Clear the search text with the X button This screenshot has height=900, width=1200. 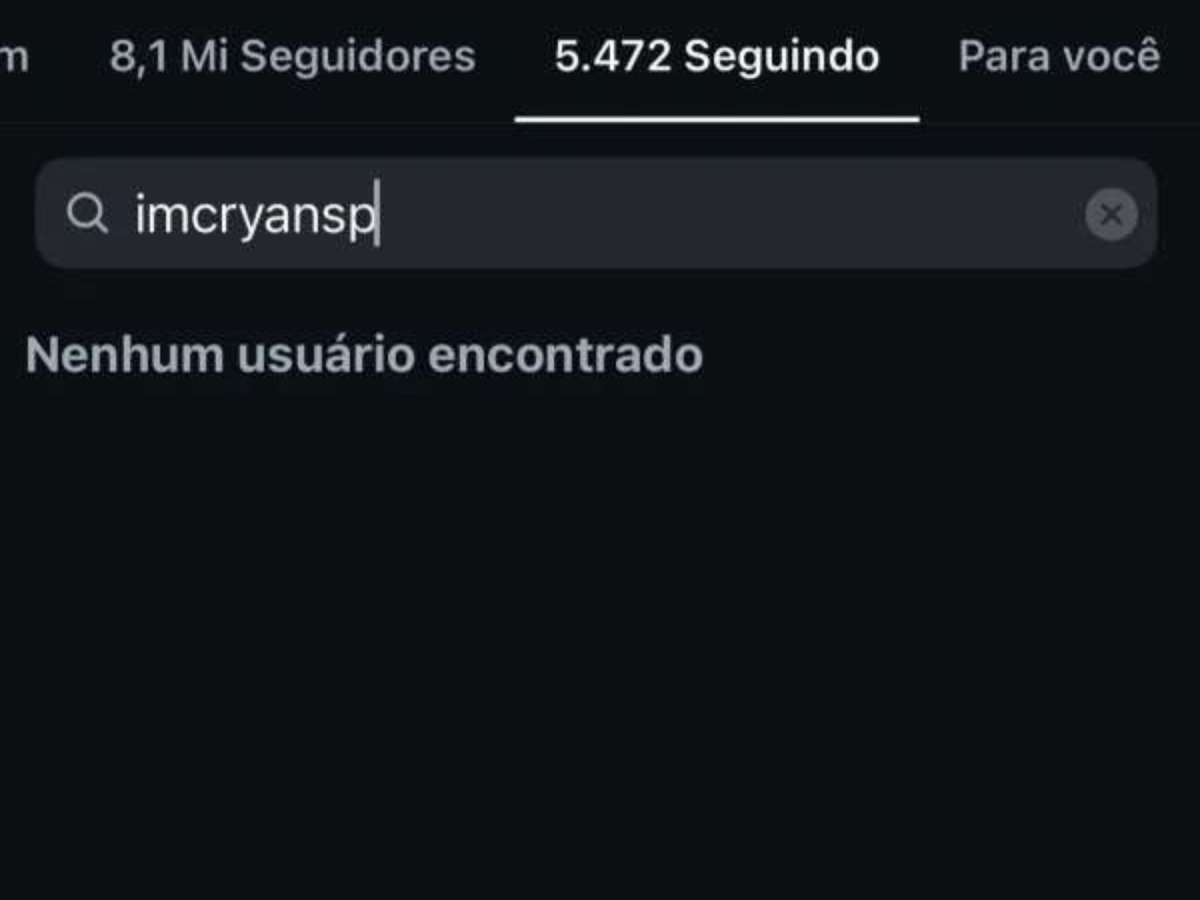pyautogui.click(x=1111, y=214)
